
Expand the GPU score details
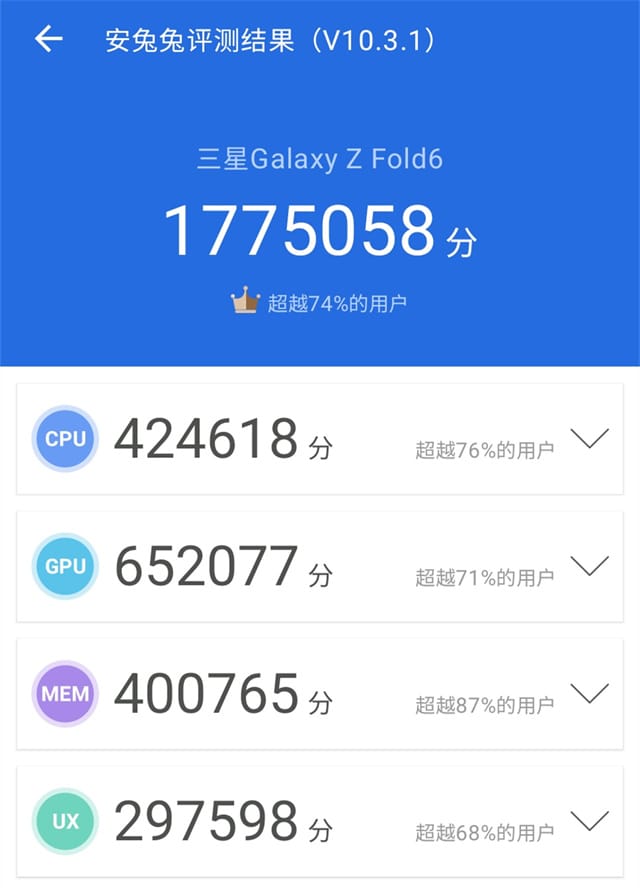tap(589, 566)
